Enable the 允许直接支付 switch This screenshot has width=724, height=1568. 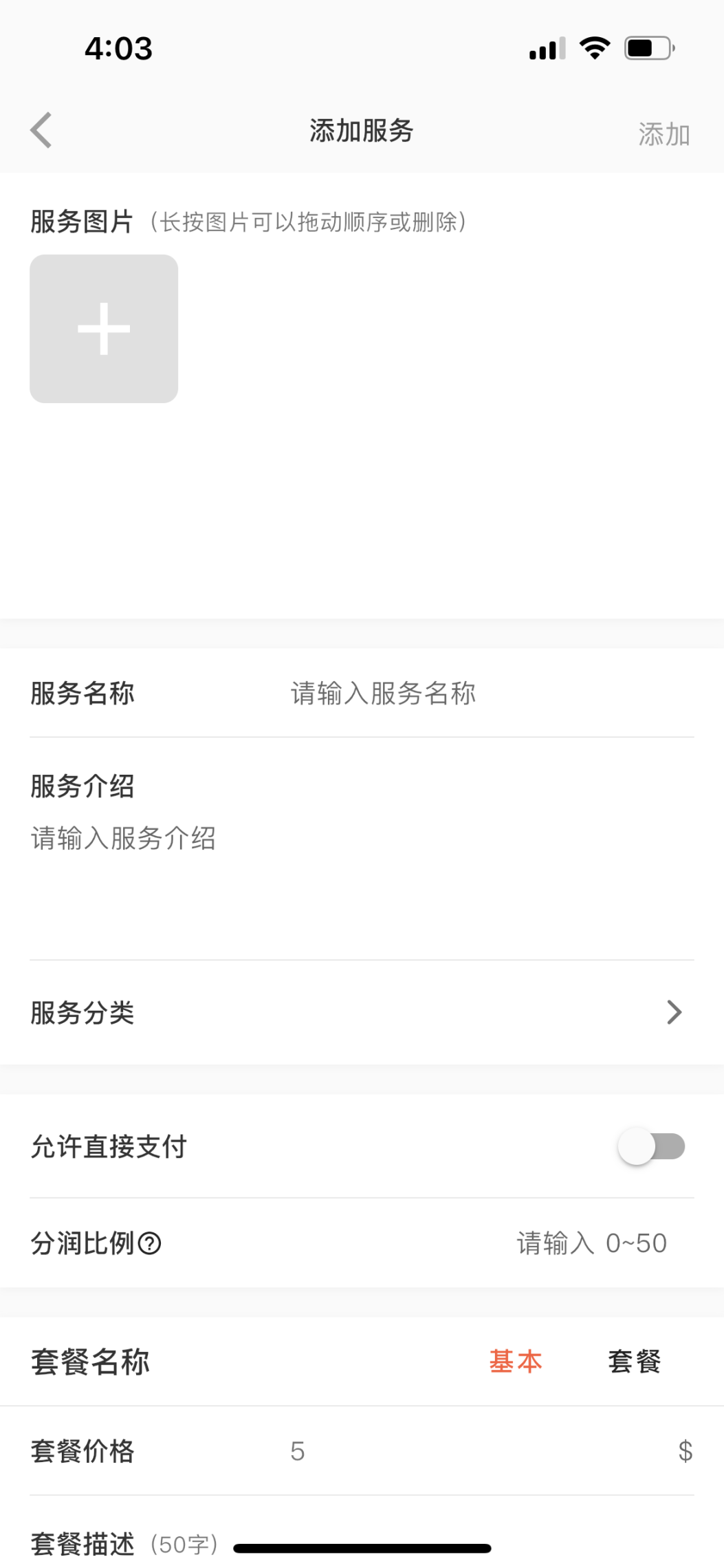point(651,1146)
